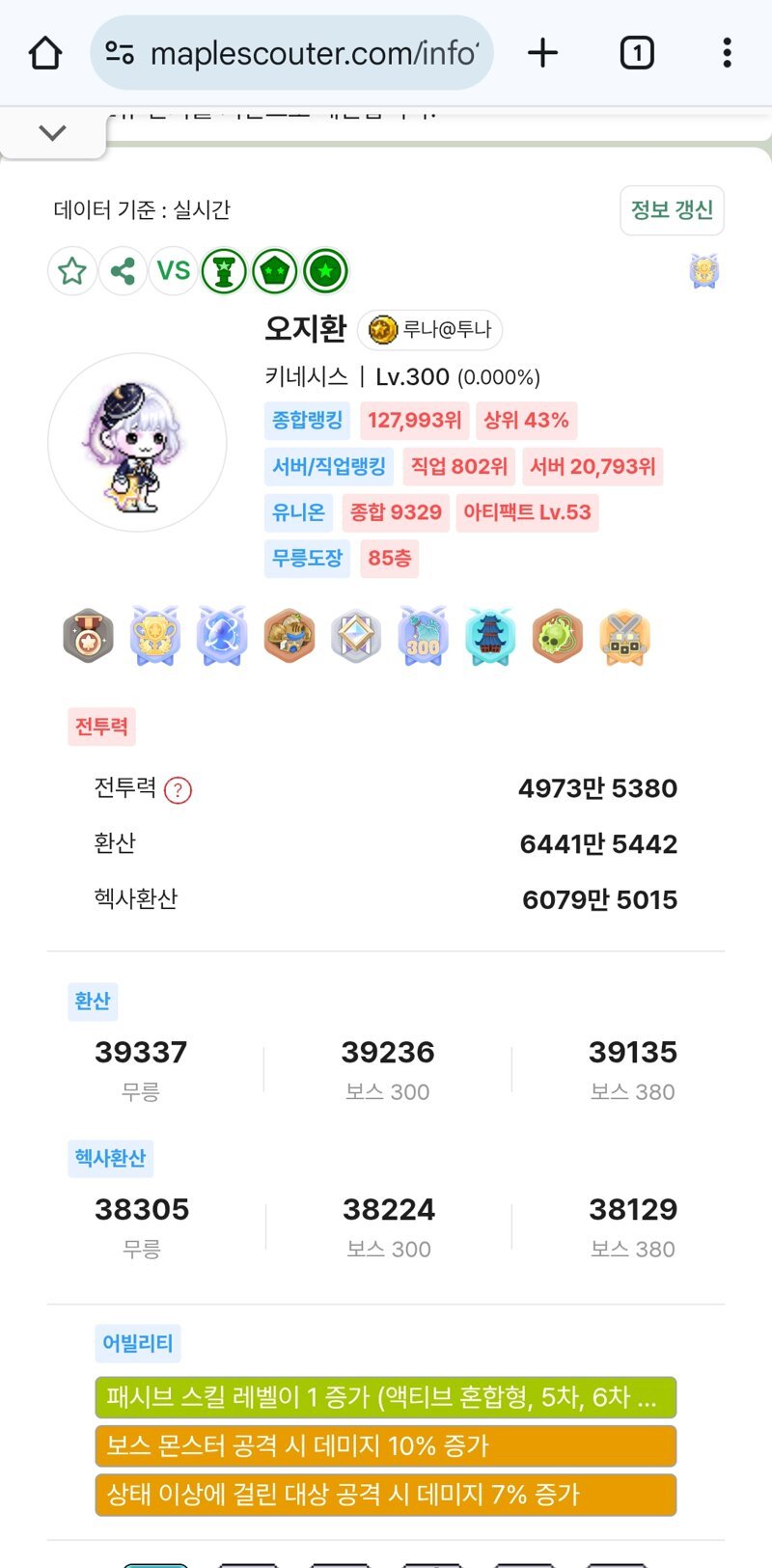The image size is (772, 1568).
Task: Go to the browser home page
Action: (45, 53)
